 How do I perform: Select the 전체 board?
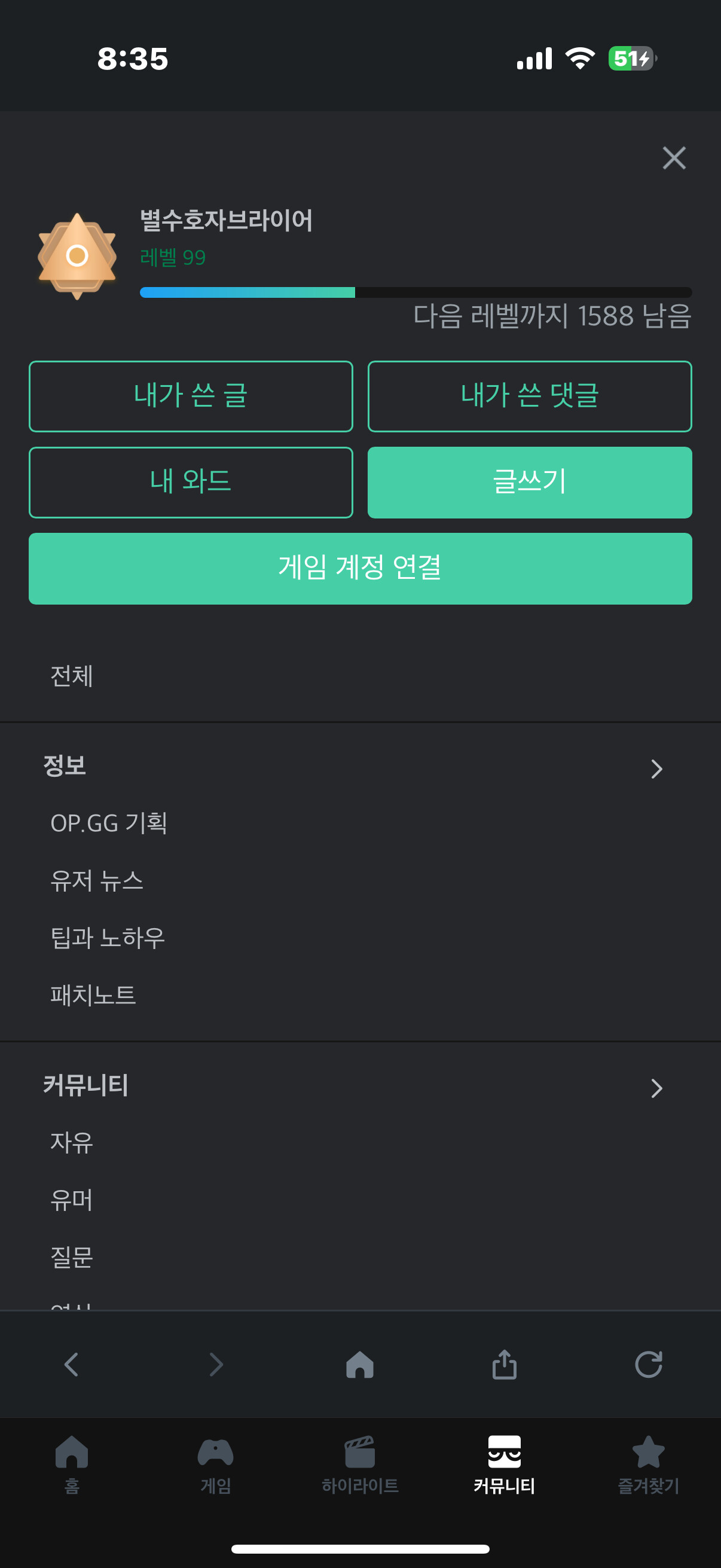click(x=72, y=676)
